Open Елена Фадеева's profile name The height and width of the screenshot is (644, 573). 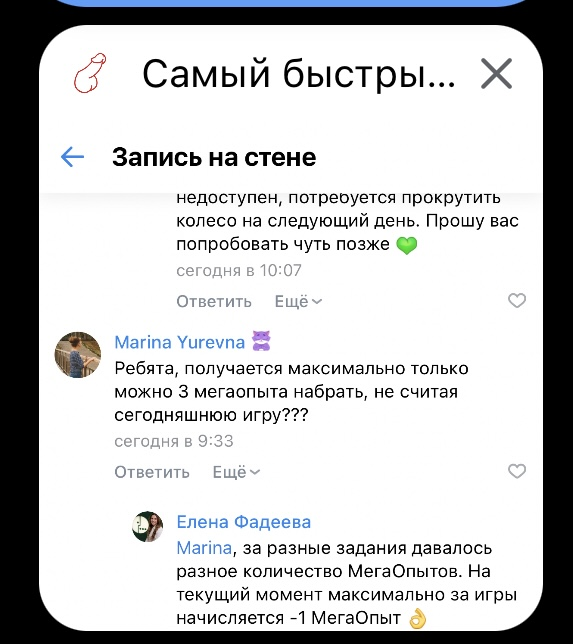click(x=244, y=522)
